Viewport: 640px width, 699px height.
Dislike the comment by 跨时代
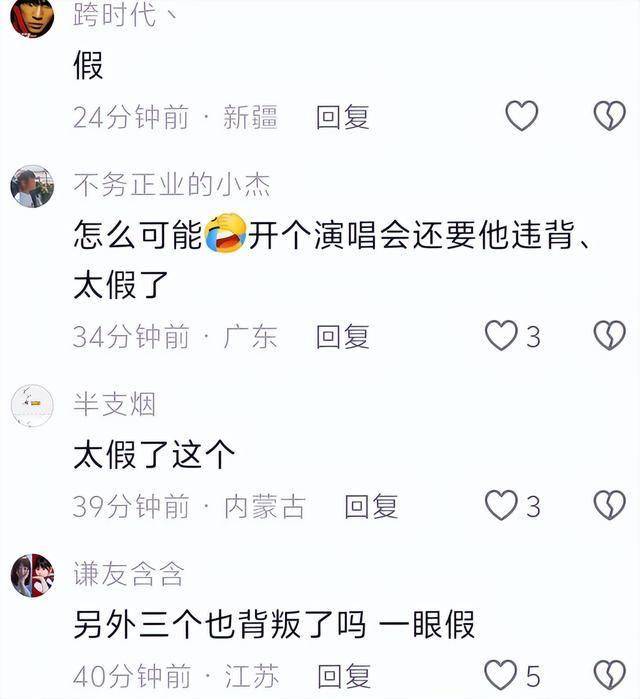609,116
